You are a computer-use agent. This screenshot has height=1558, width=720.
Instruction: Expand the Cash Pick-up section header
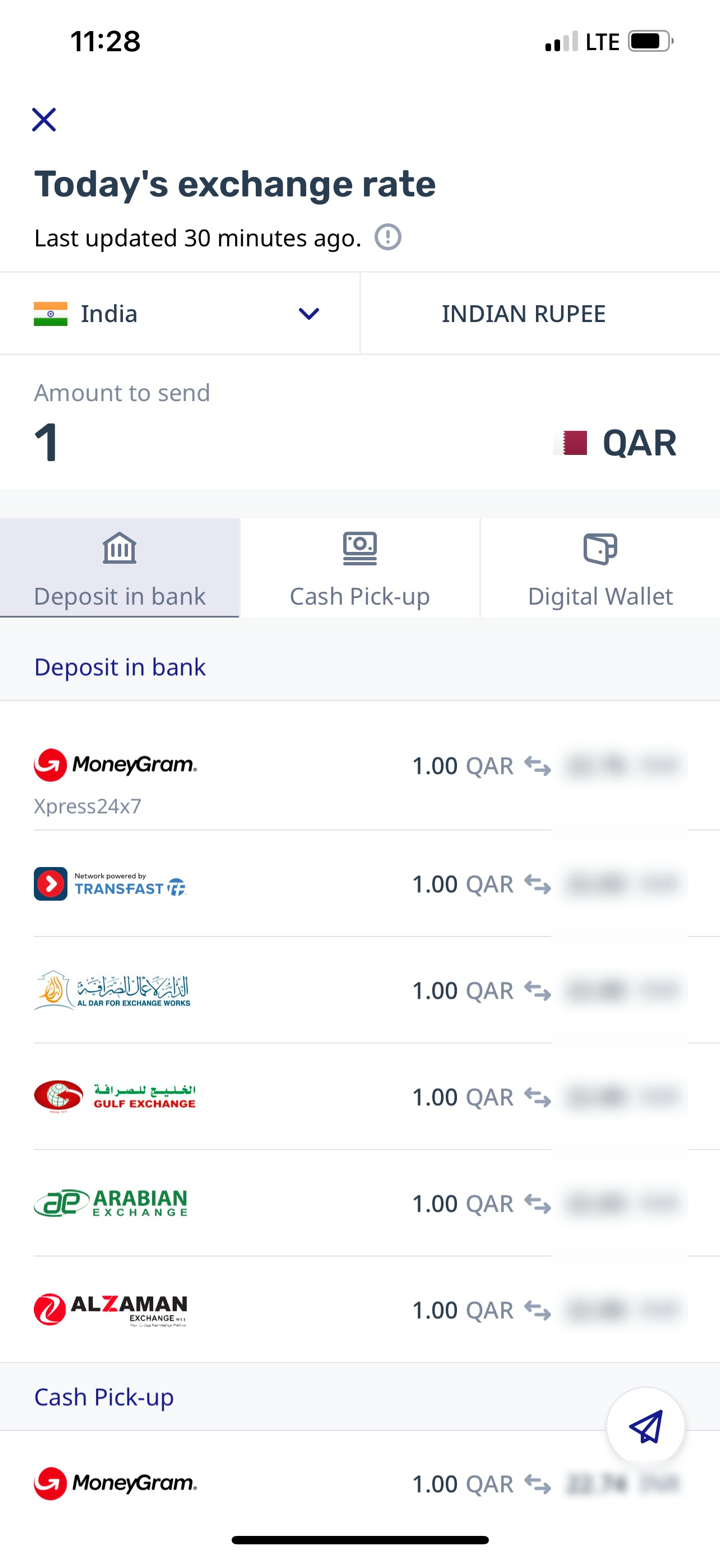pos(104,1396)
